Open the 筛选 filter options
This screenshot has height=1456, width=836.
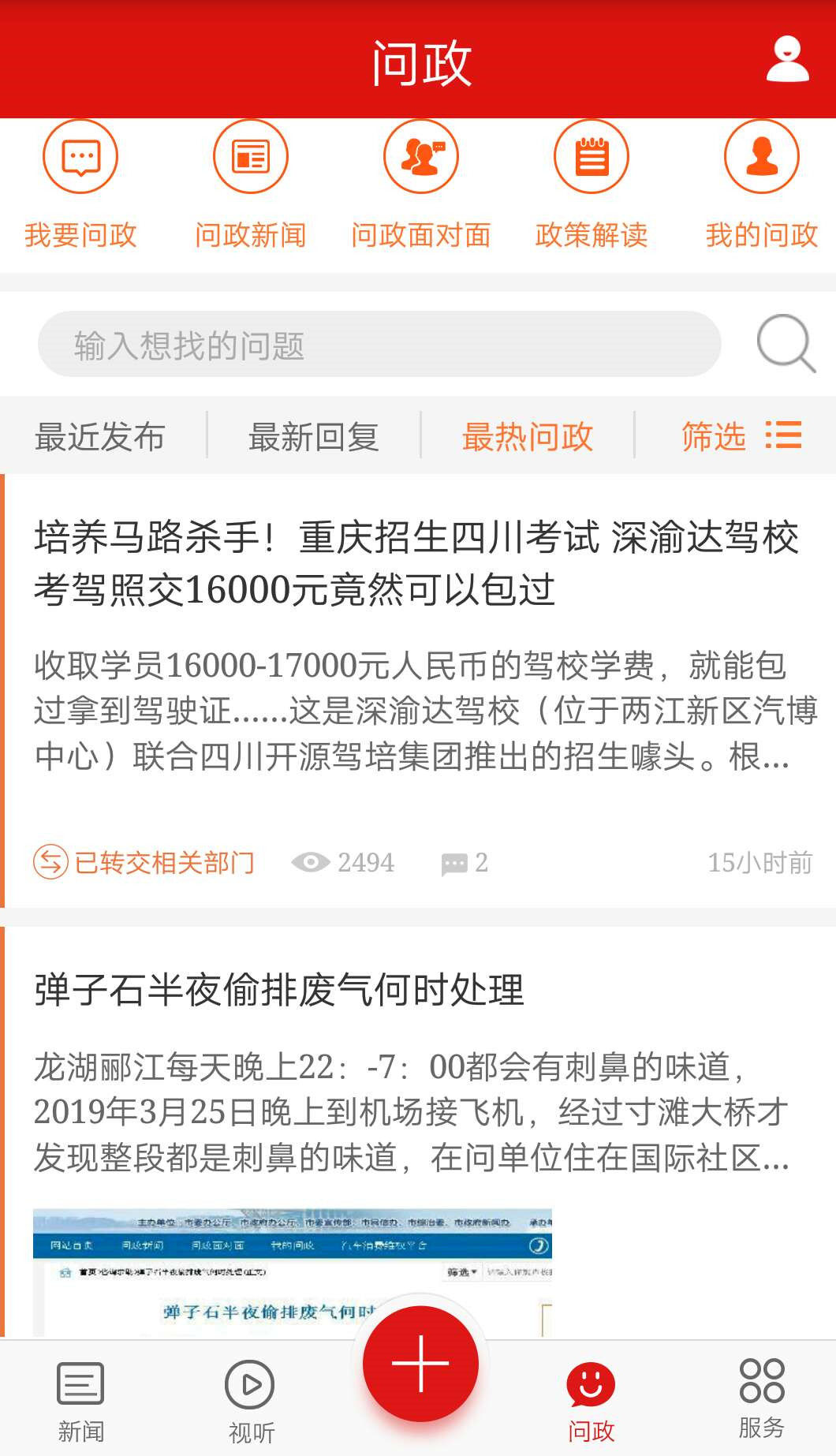(x=714, y=436)
